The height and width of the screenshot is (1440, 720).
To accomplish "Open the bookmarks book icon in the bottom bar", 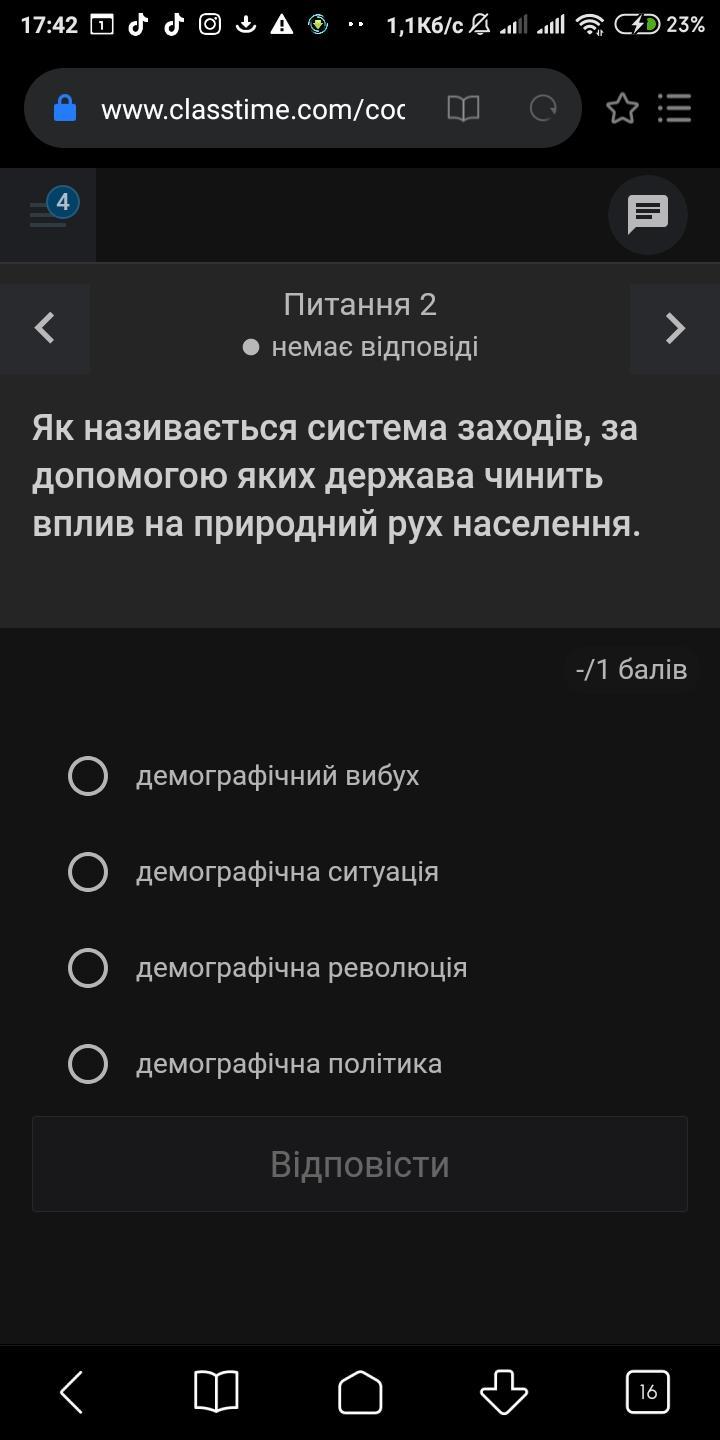I will (216, 1392).
